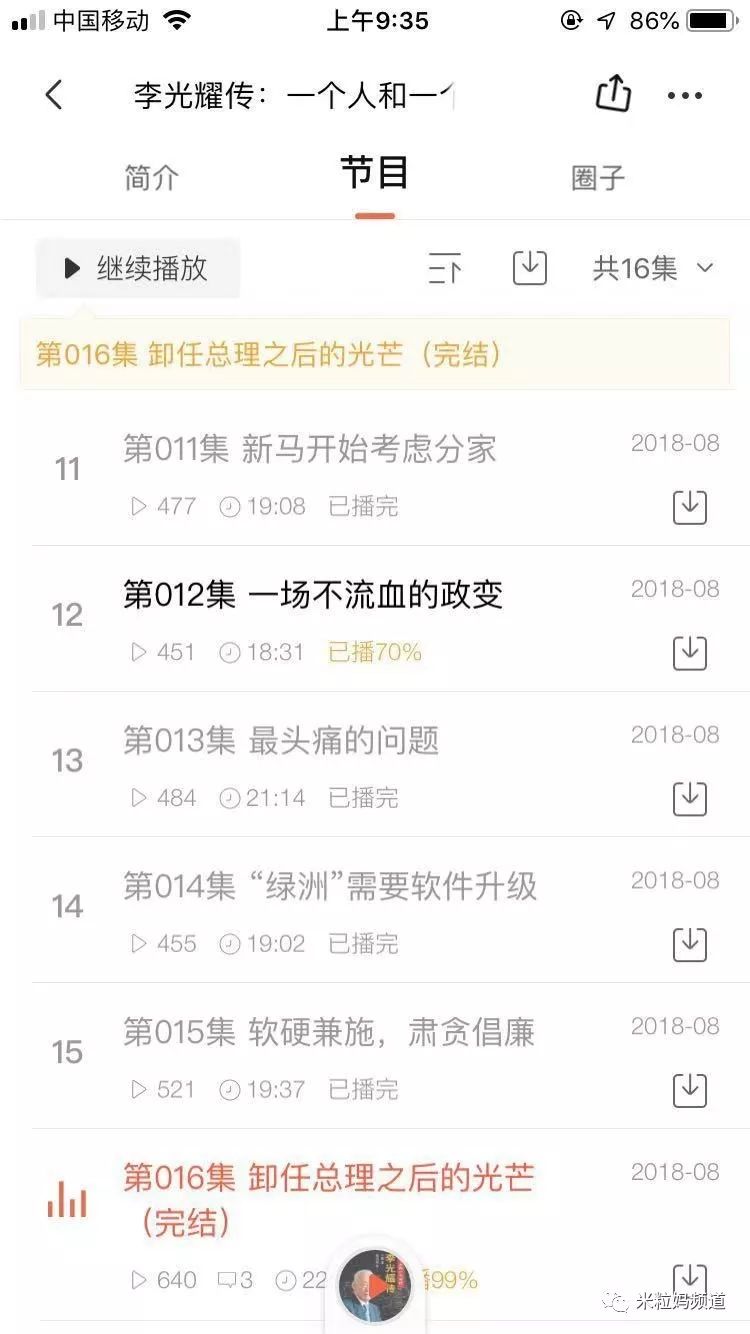Click the comment icon on episode 016

[227, 1280]
